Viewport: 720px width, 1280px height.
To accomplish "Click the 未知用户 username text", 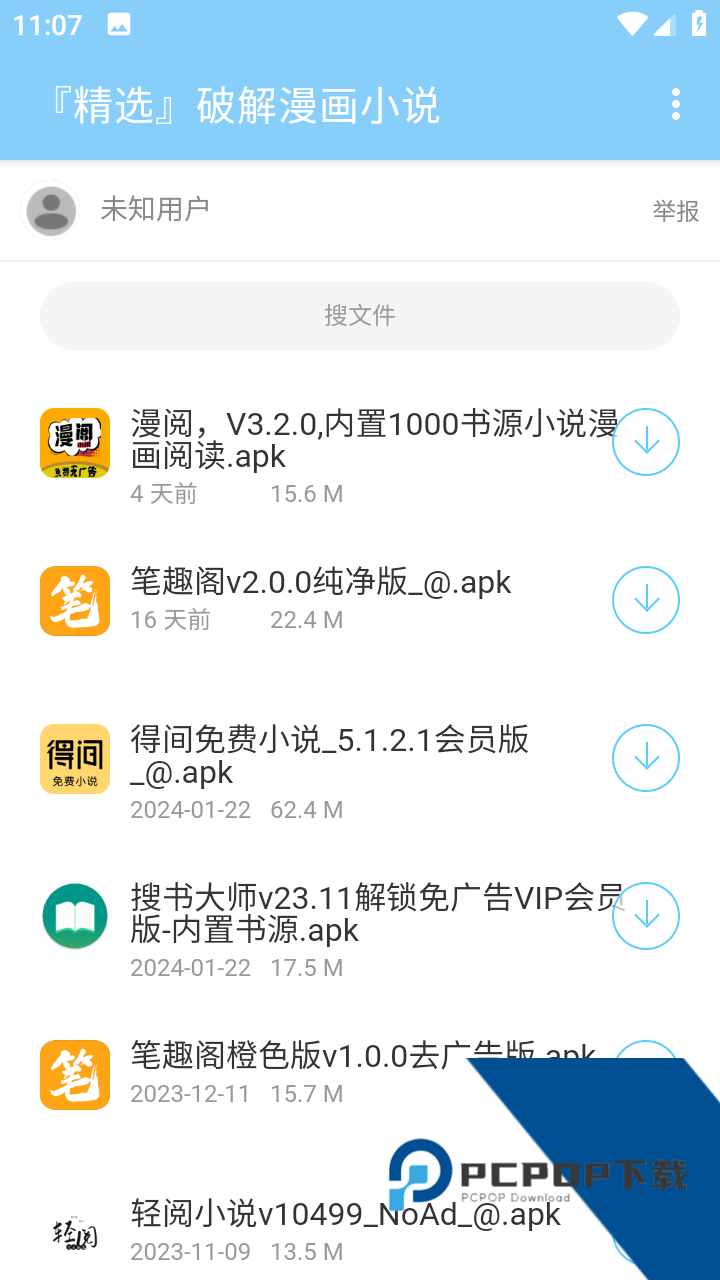I will [155, 210].
